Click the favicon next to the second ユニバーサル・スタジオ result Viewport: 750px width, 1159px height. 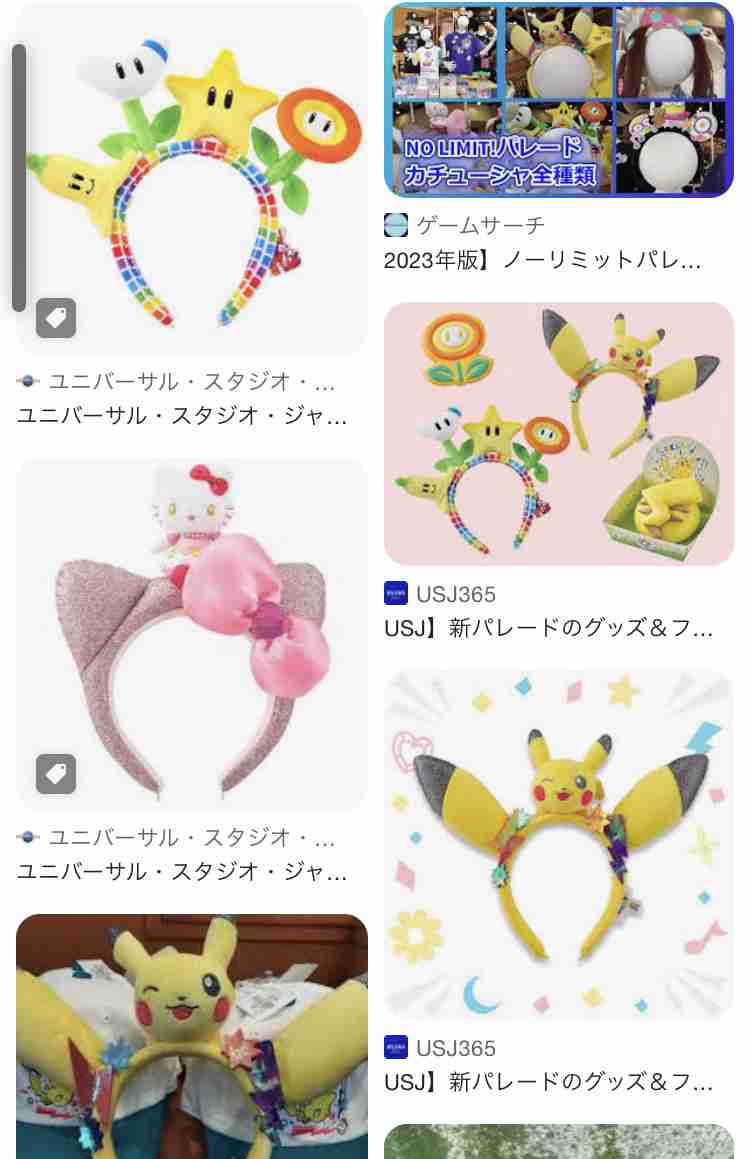29,838
